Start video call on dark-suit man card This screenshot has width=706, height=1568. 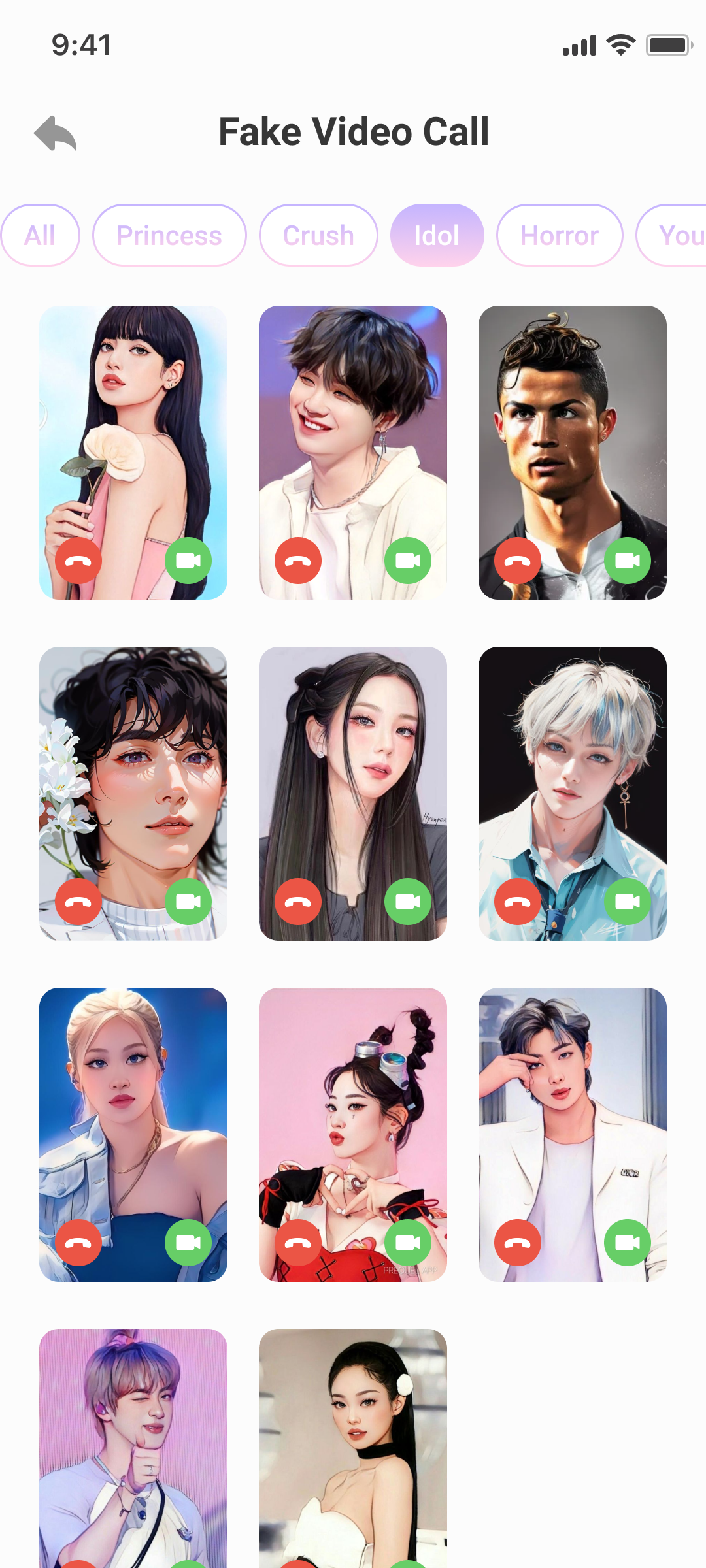click(x=628, y=561)
